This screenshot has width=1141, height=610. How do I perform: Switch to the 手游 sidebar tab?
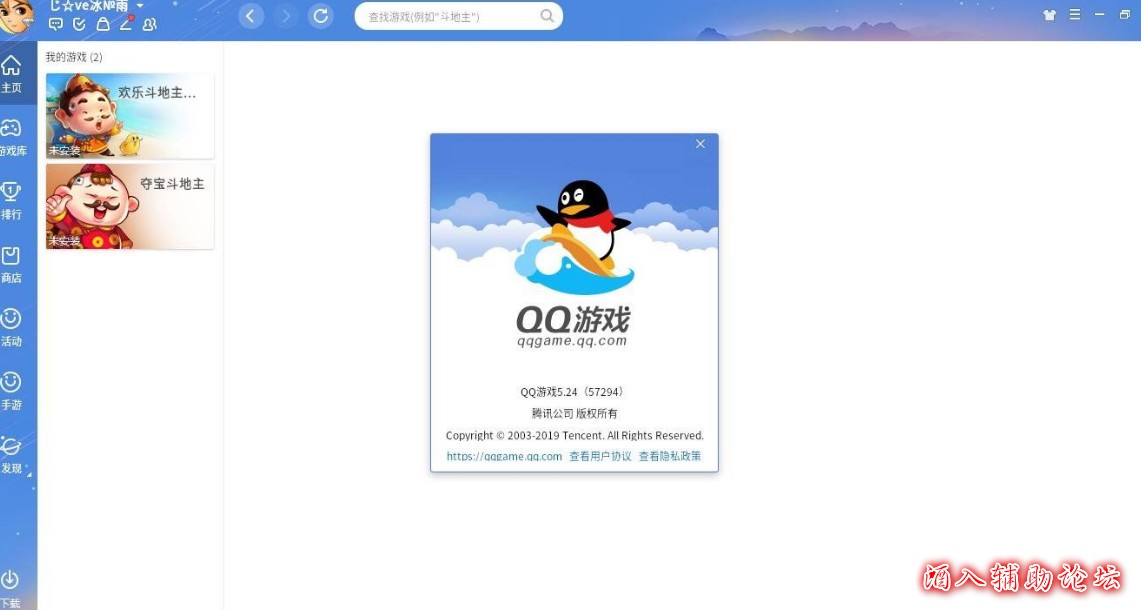[x=11, y=391]
